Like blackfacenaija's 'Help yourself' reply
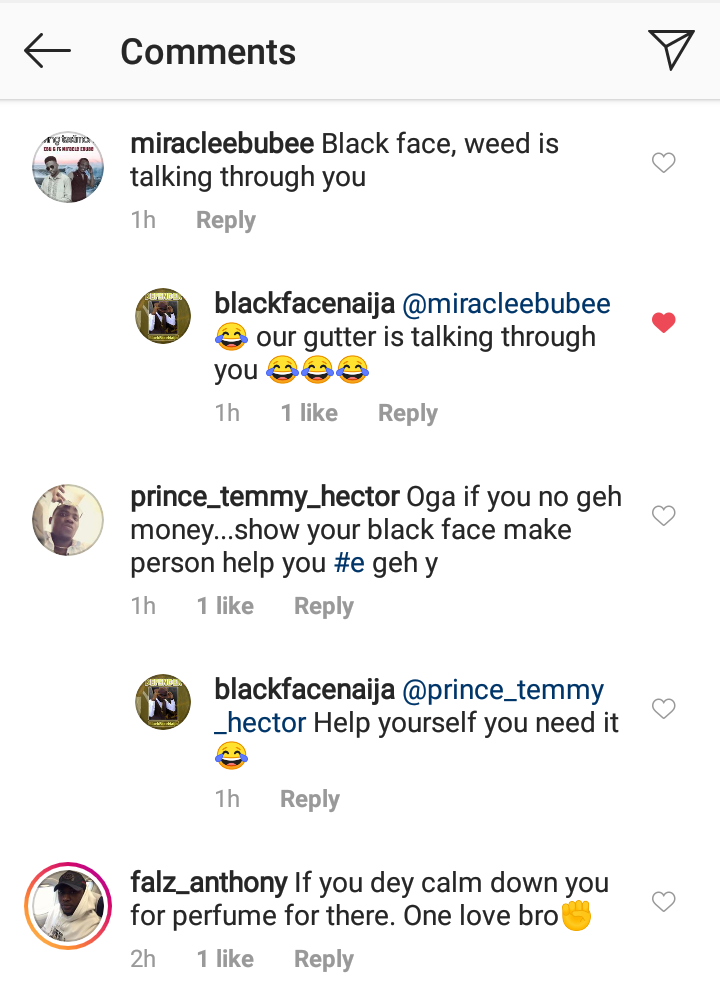The image size is (720, 1008). click(664, 709)
